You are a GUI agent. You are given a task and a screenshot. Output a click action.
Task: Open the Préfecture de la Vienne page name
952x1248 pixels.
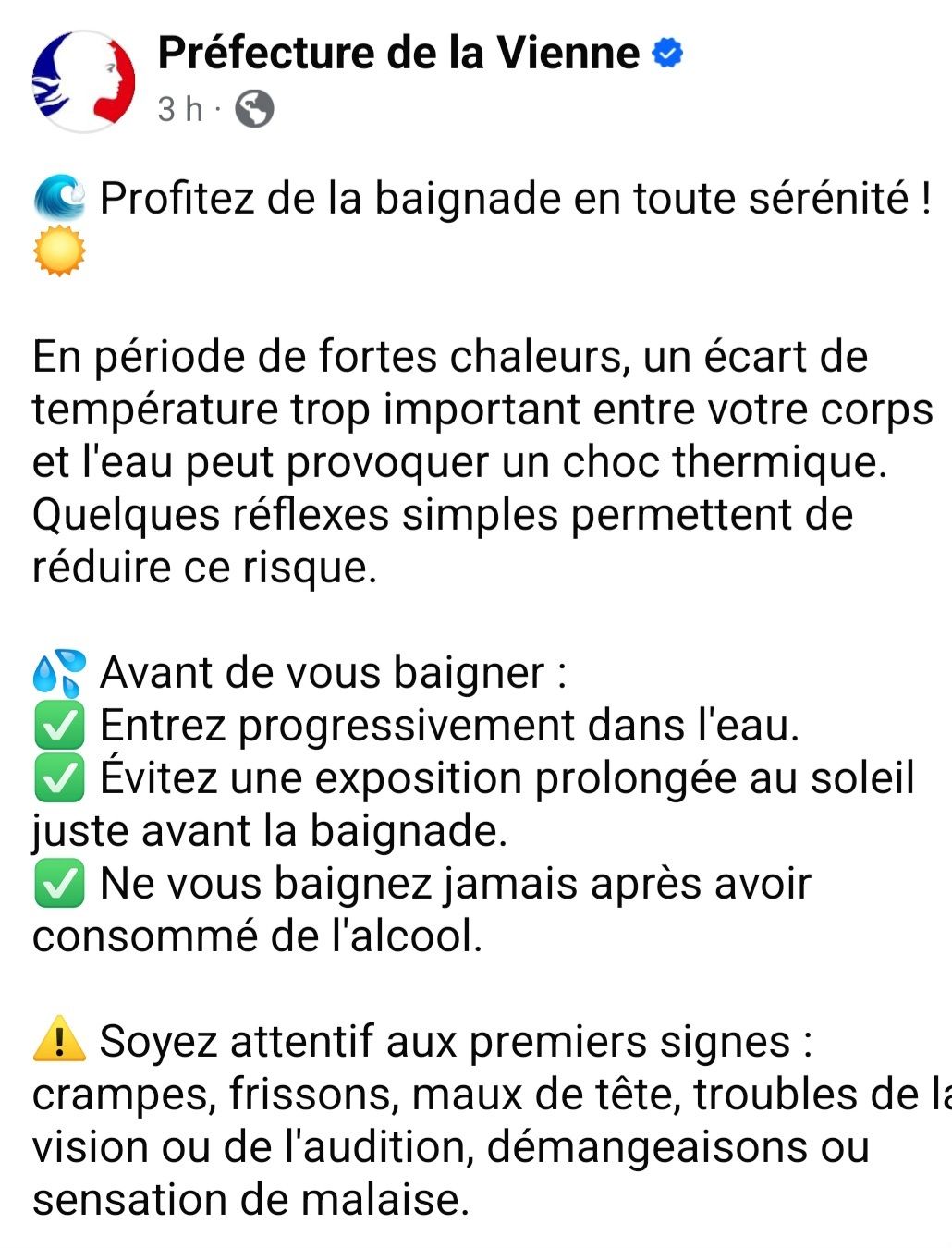coord(398,53)
